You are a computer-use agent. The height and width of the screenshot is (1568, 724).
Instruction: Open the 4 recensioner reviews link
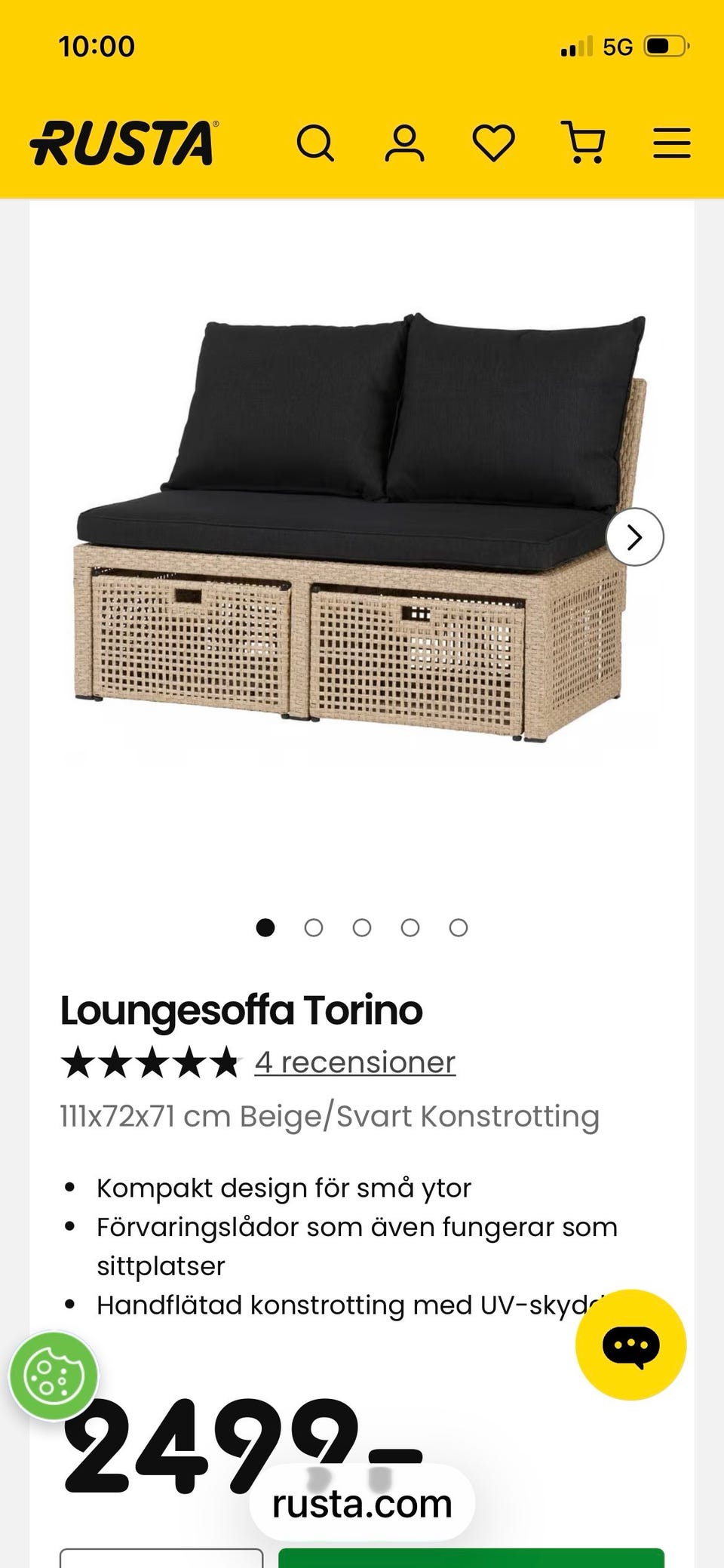354,1062
